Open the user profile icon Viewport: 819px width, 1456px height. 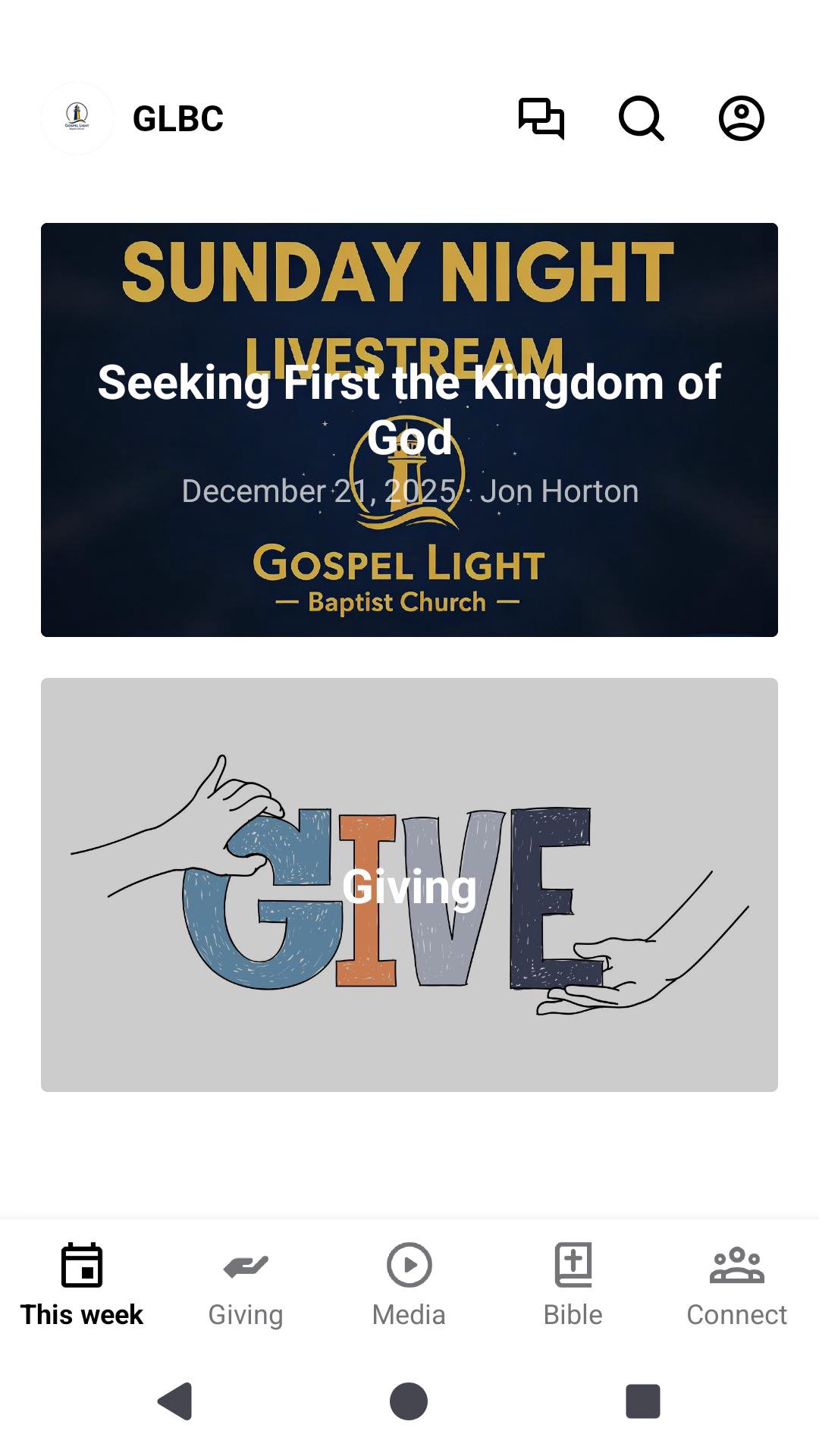click(741, 118)
